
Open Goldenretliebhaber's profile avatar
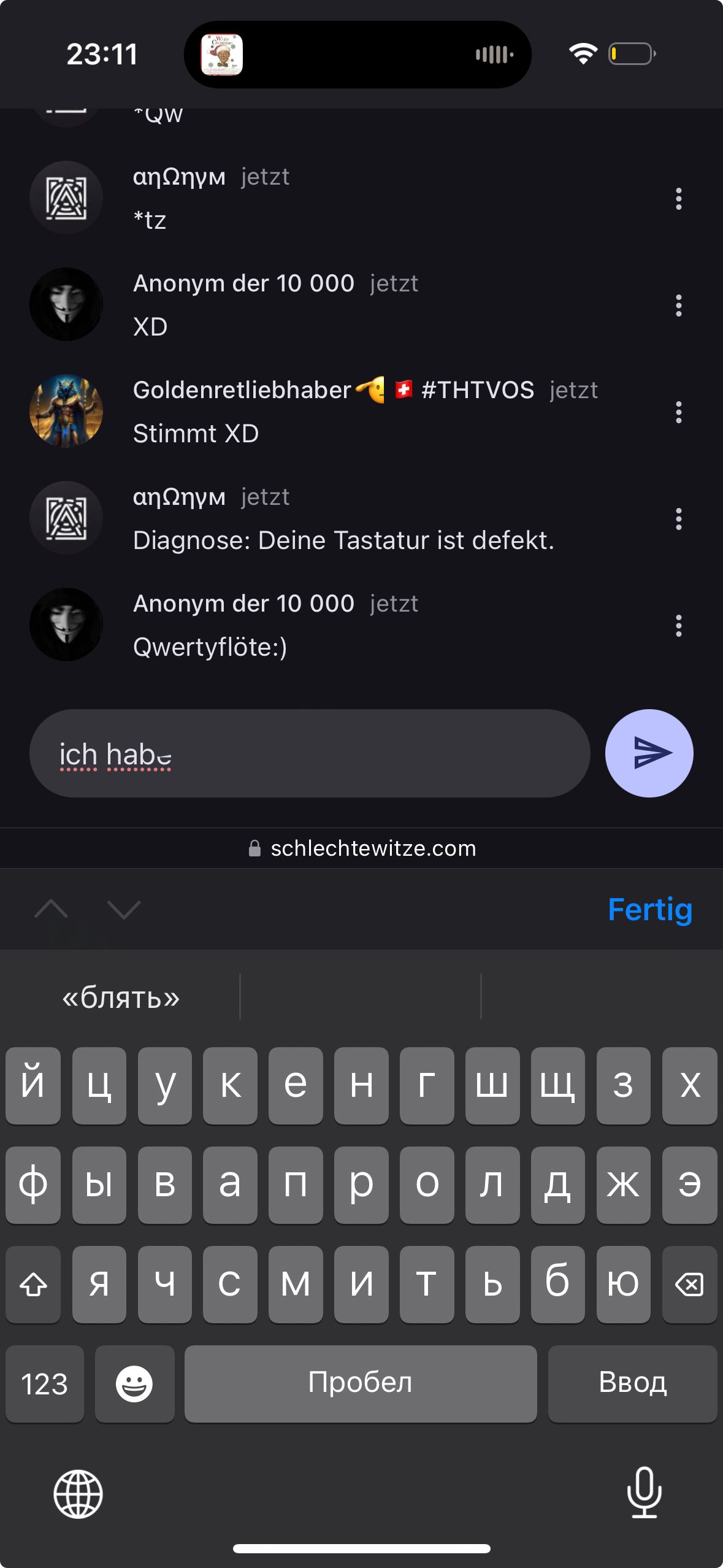(66, 411)
